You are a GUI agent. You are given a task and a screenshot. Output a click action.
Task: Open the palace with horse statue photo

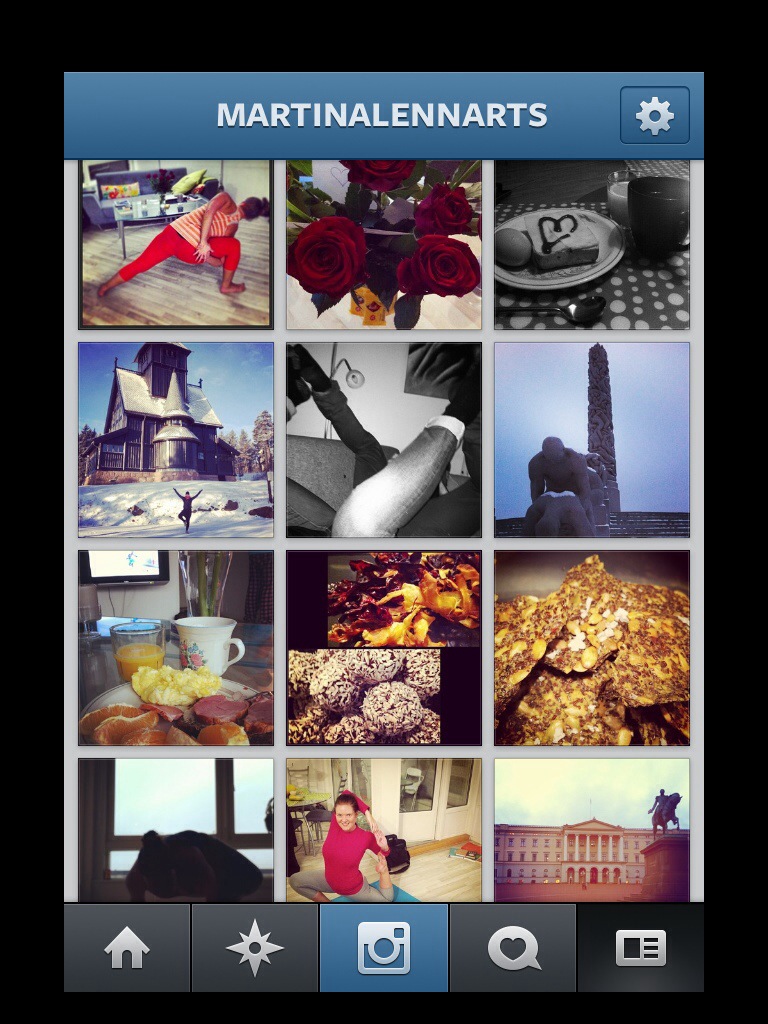592,830
